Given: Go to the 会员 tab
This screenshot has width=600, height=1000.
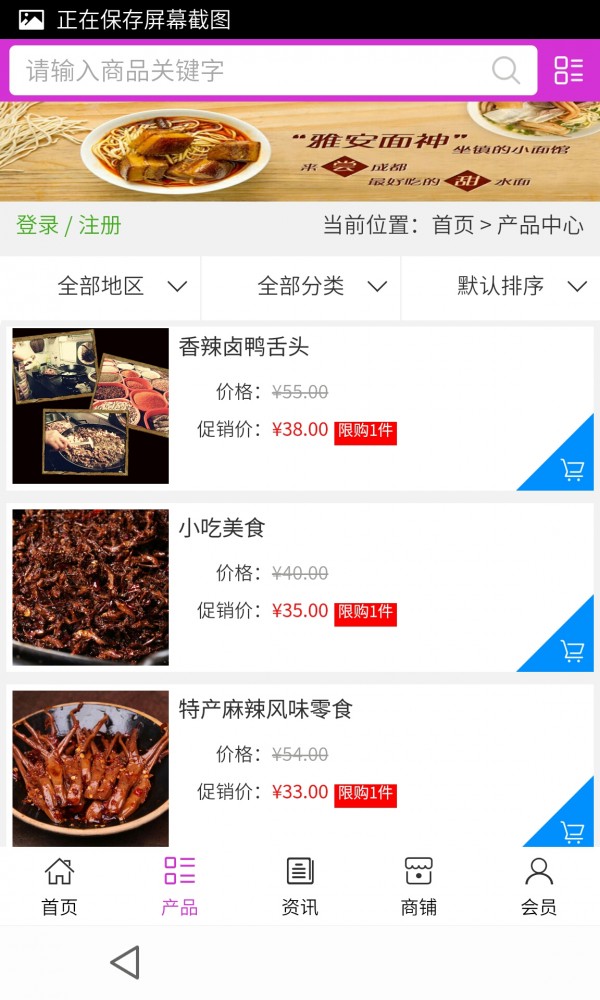Looking at the screenshot, I should pyautogui.click(x=538, y=886).
